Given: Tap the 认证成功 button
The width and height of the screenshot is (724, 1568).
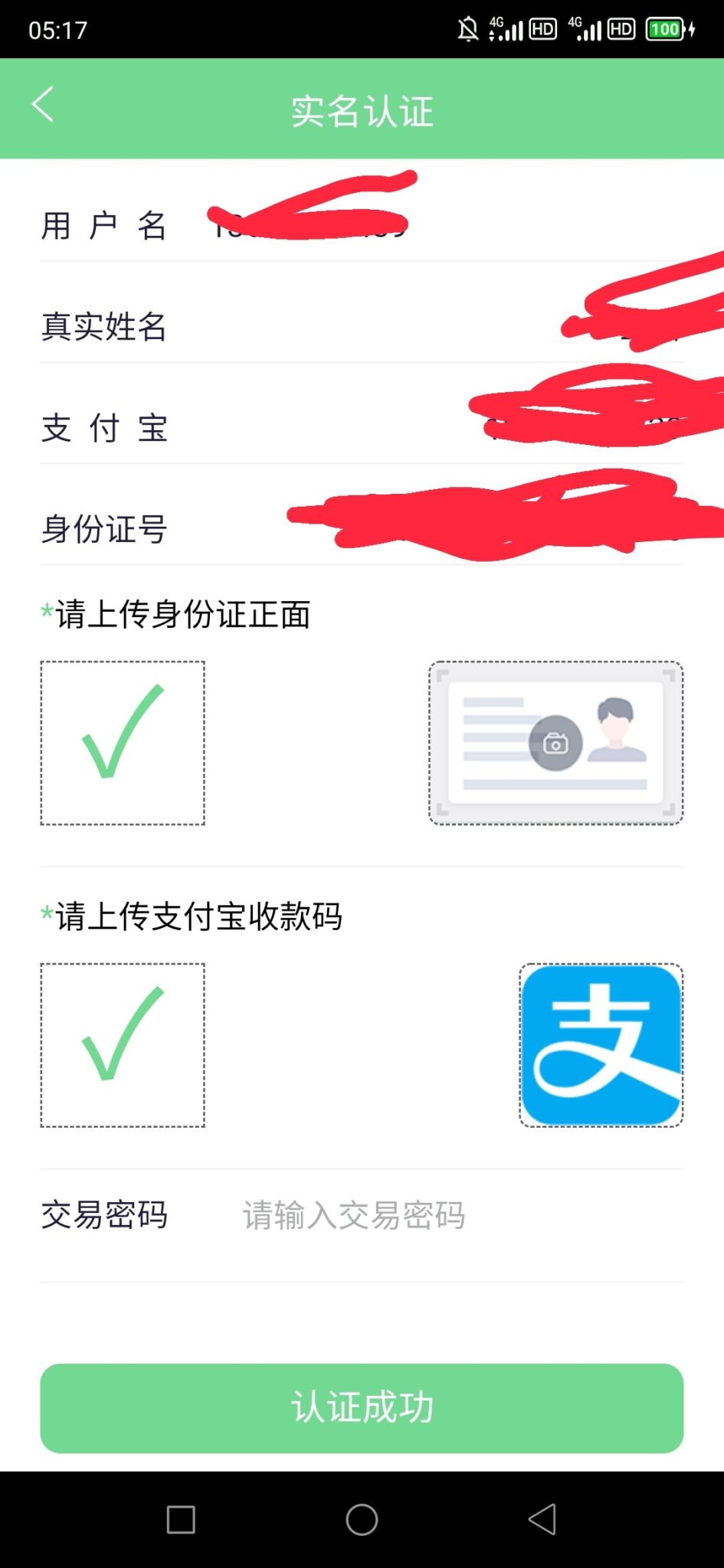Looking at the screenshot, I should click(x=362, y=1407).
